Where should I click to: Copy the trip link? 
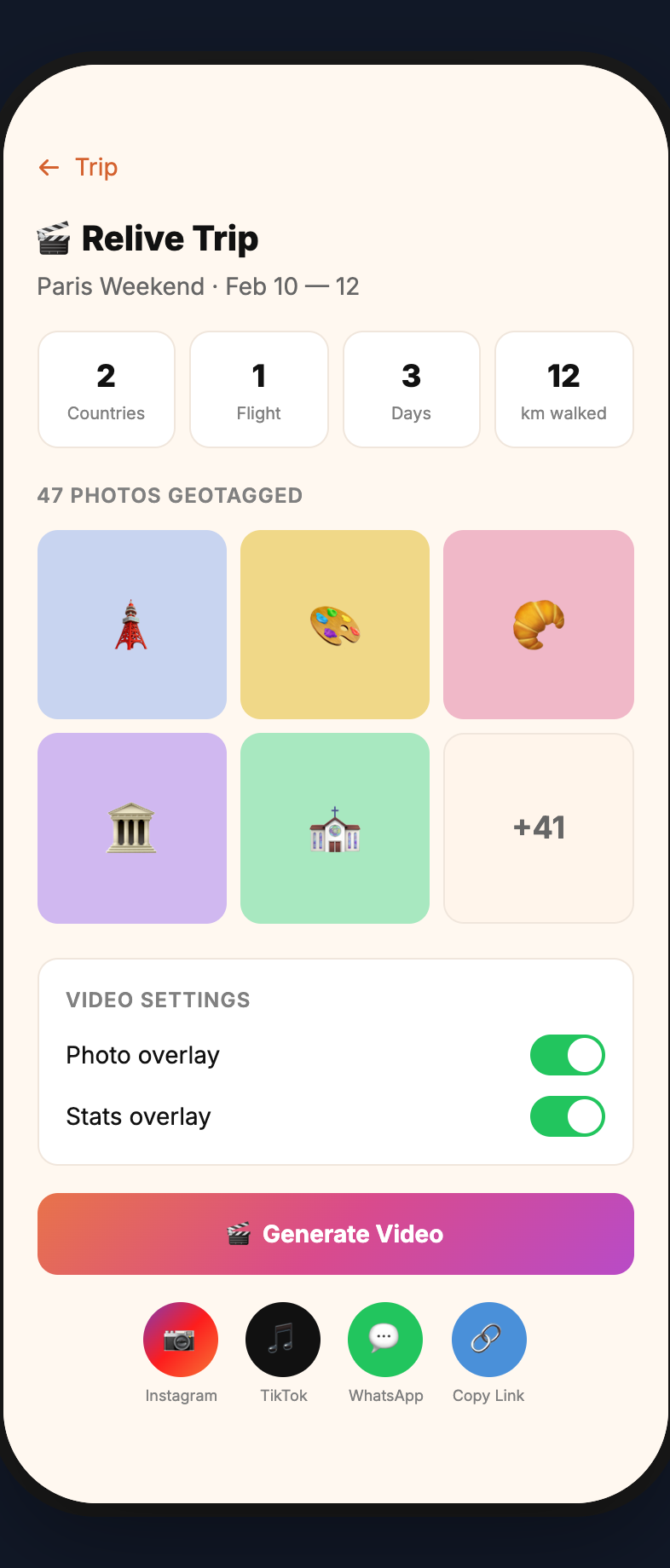pos(488,1340)
